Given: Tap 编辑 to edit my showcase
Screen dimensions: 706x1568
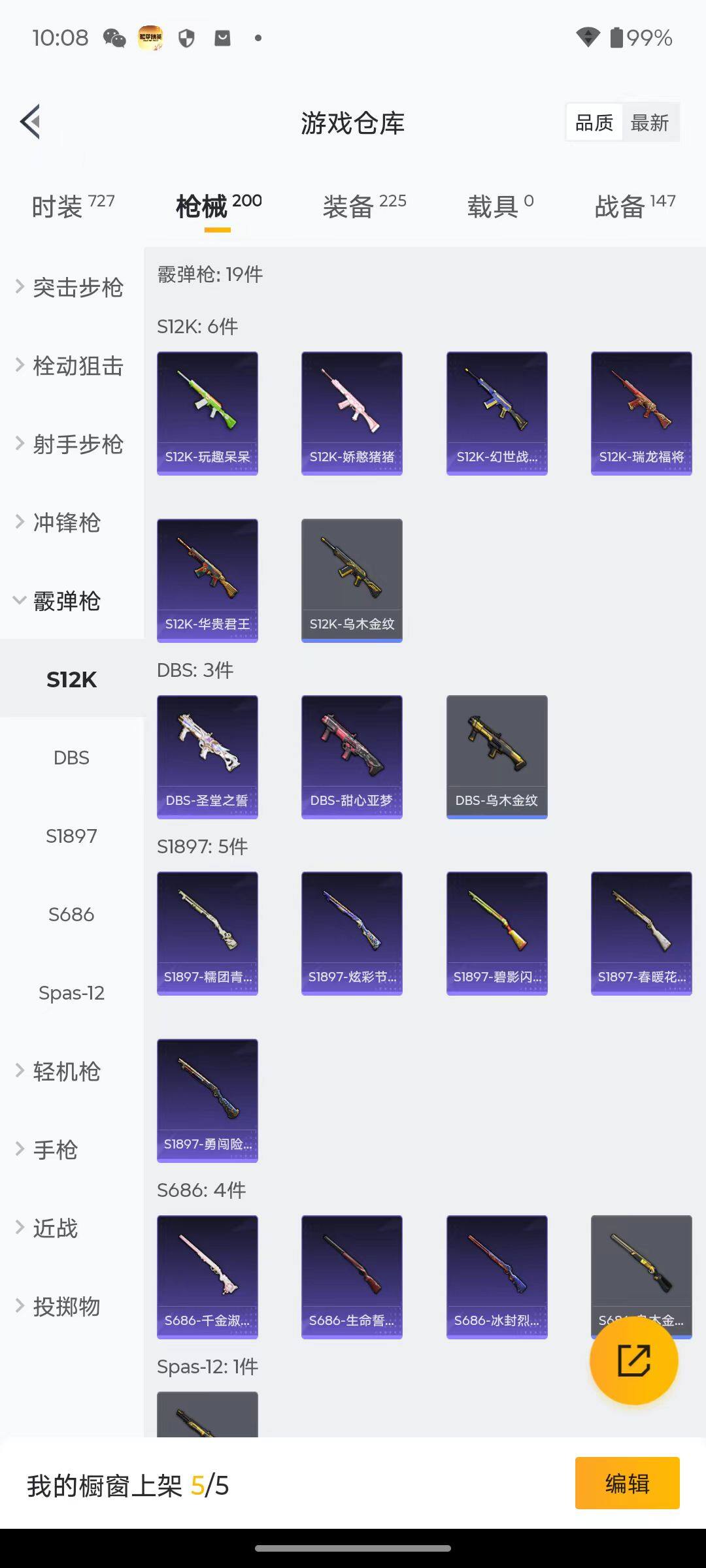Looking at the screenshot, I should click(627, 1483).
